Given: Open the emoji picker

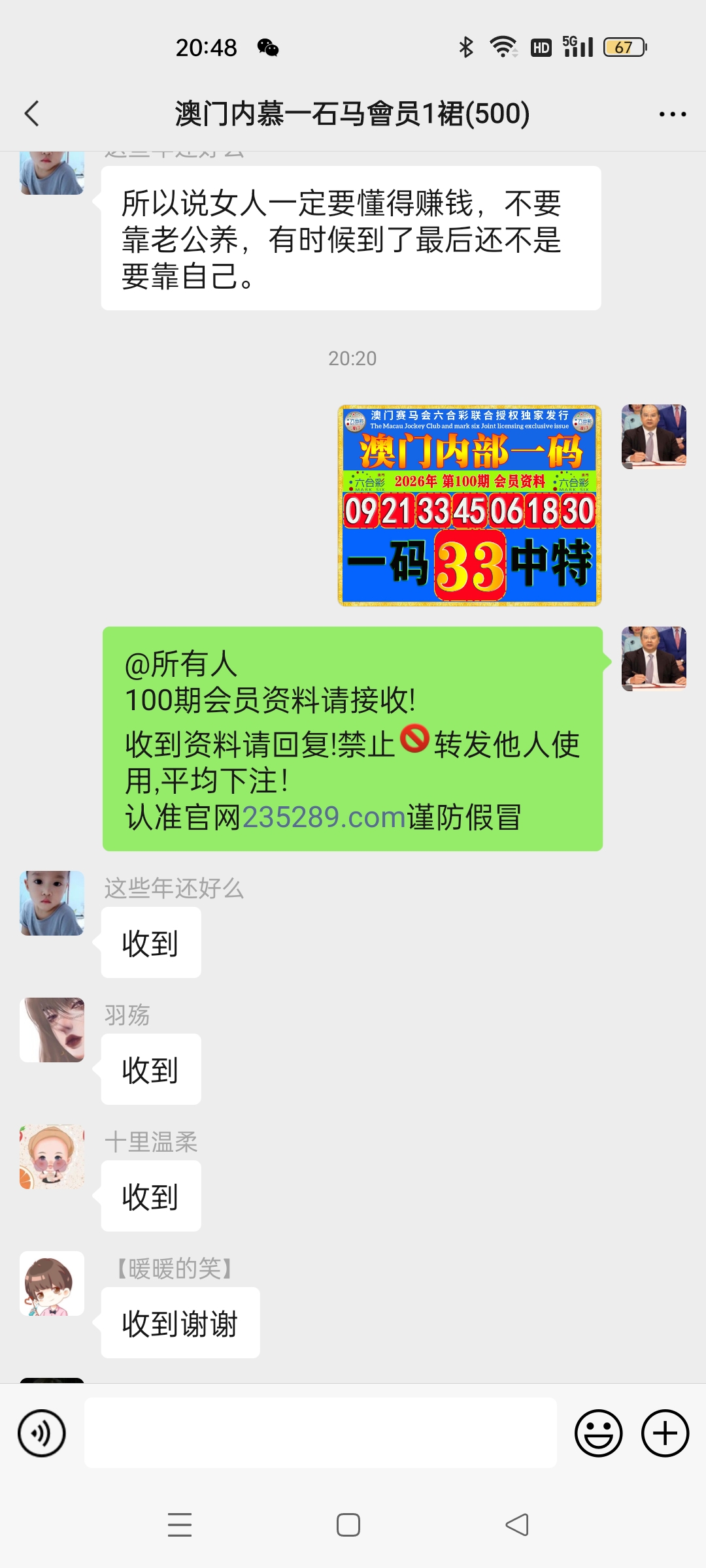Looking at the screenshot, I should (x=598, y=1433).
